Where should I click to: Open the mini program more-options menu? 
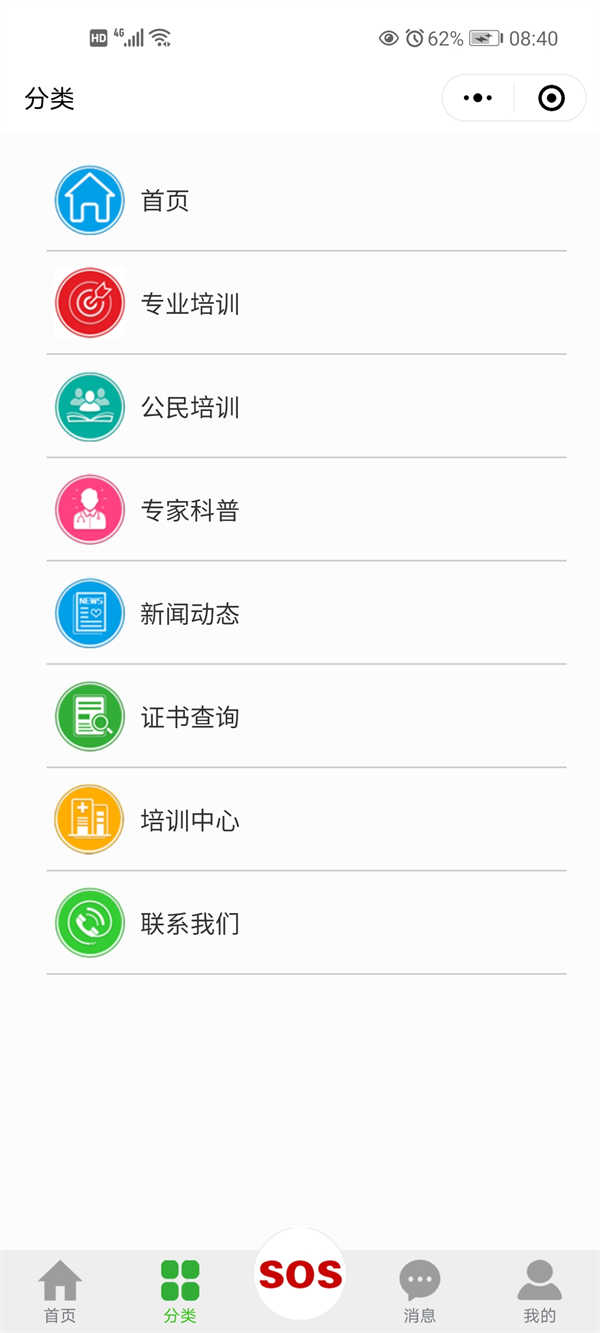(478, 98)
